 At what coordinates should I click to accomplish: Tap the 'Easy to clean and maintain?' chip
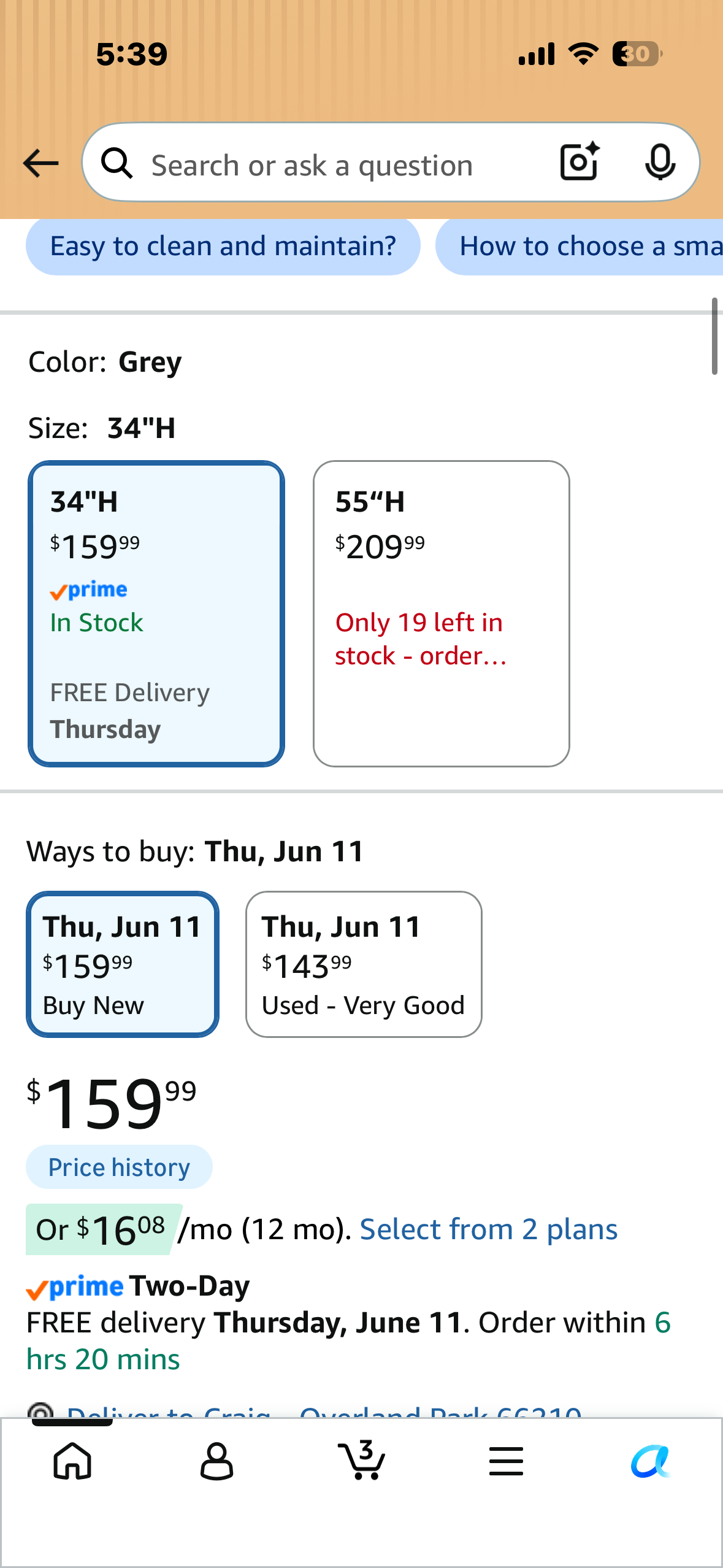(x=223, y=246)
